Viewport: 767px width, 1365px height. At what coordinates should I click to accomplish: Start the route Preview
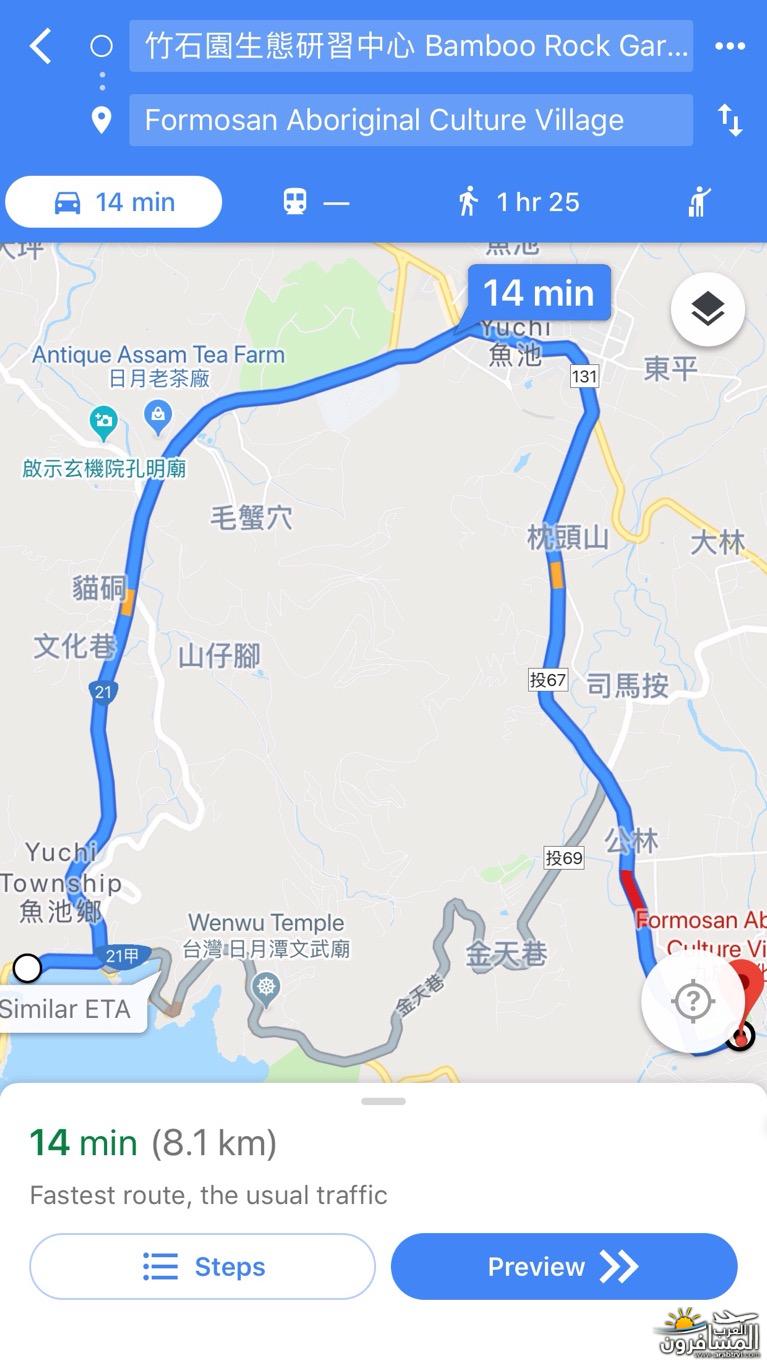tap(563, 1266)
